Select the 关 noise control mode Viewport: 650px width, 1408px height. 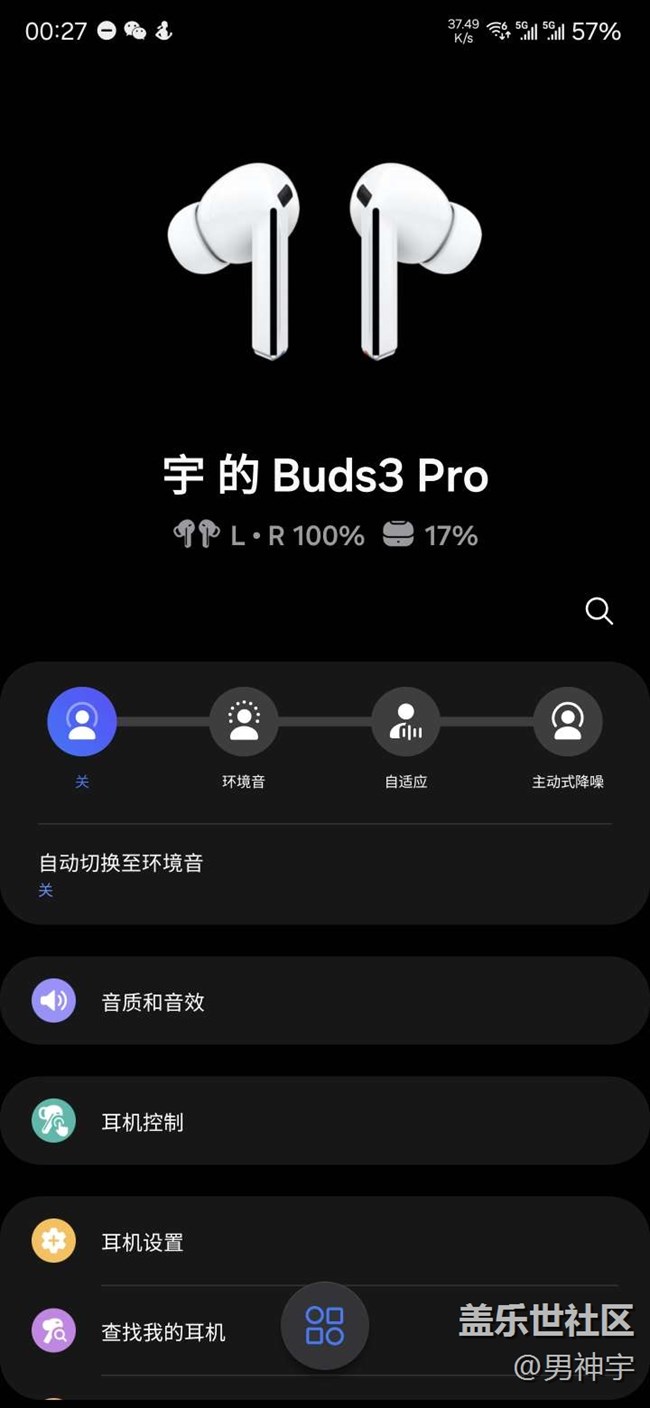point(82,722)
